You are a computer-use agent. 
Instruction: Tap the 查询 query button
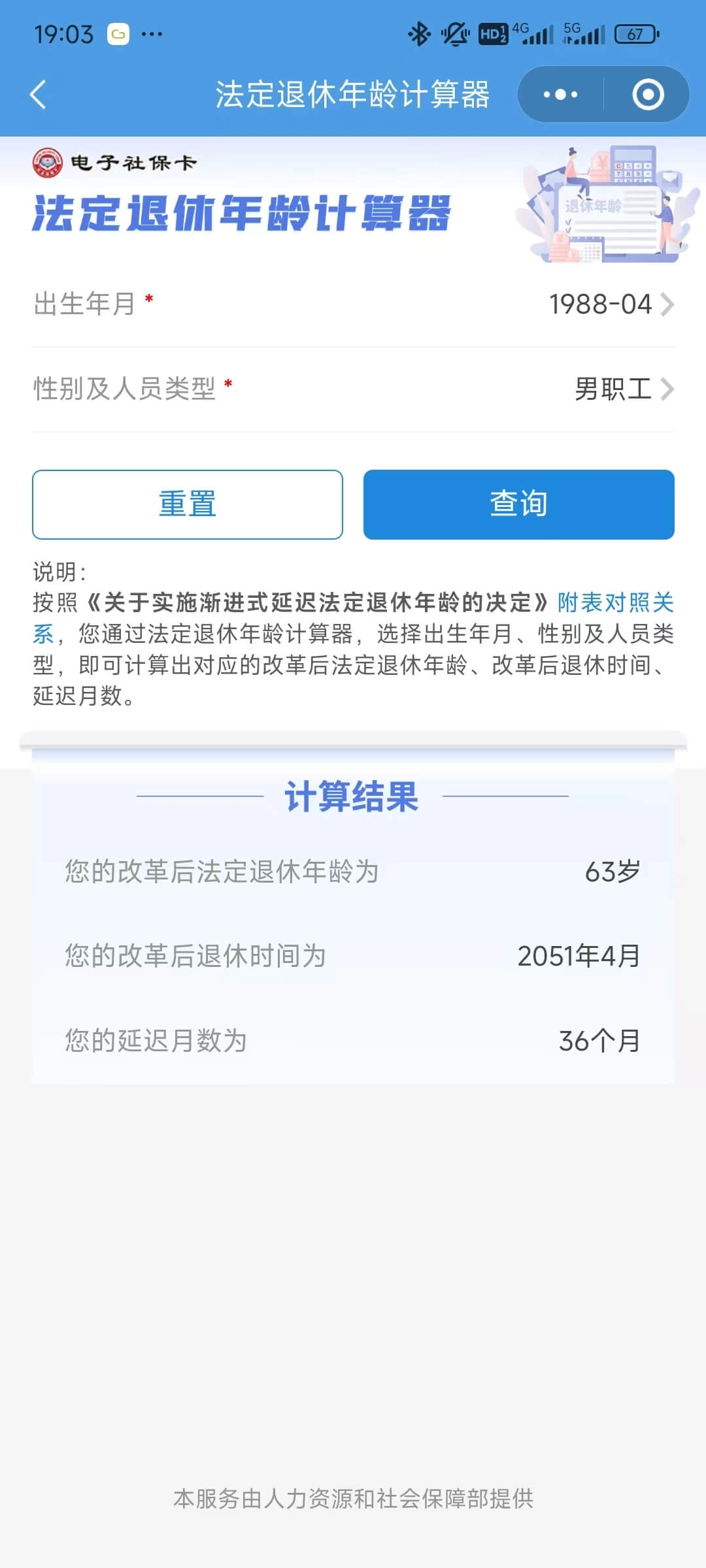point(519,504)
